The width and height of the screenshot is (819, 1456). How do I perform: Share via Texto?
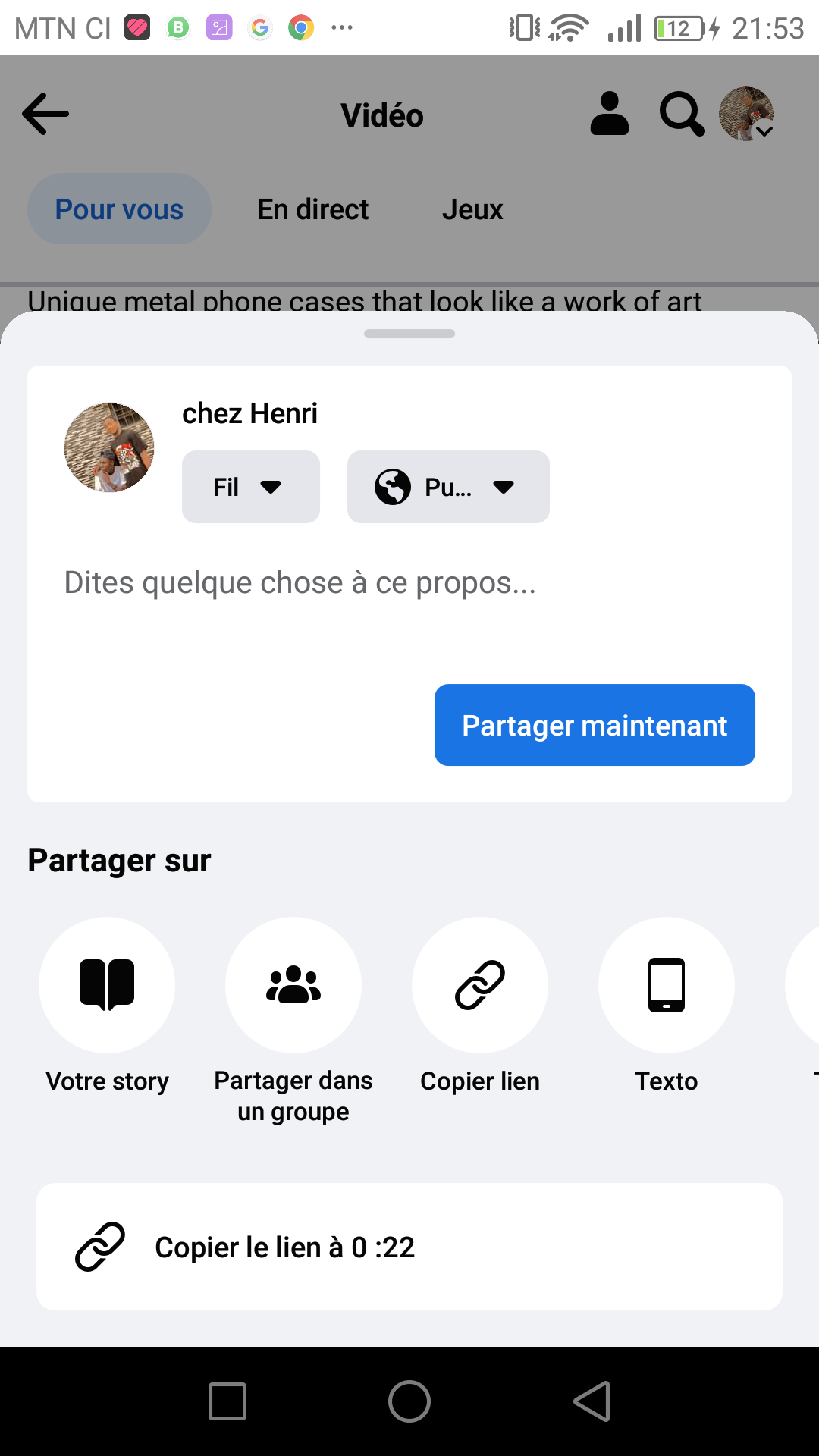pyautogui.click(x=667, y=985)
